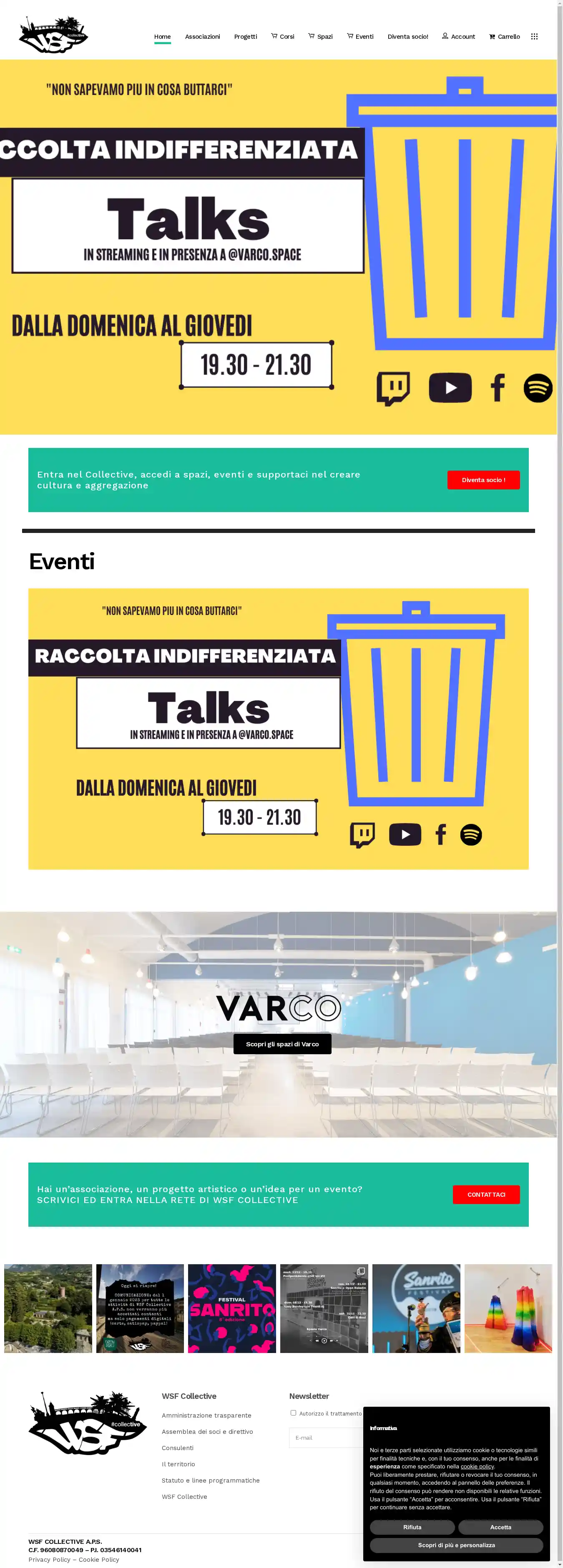Open the Account page

[459, 37]
